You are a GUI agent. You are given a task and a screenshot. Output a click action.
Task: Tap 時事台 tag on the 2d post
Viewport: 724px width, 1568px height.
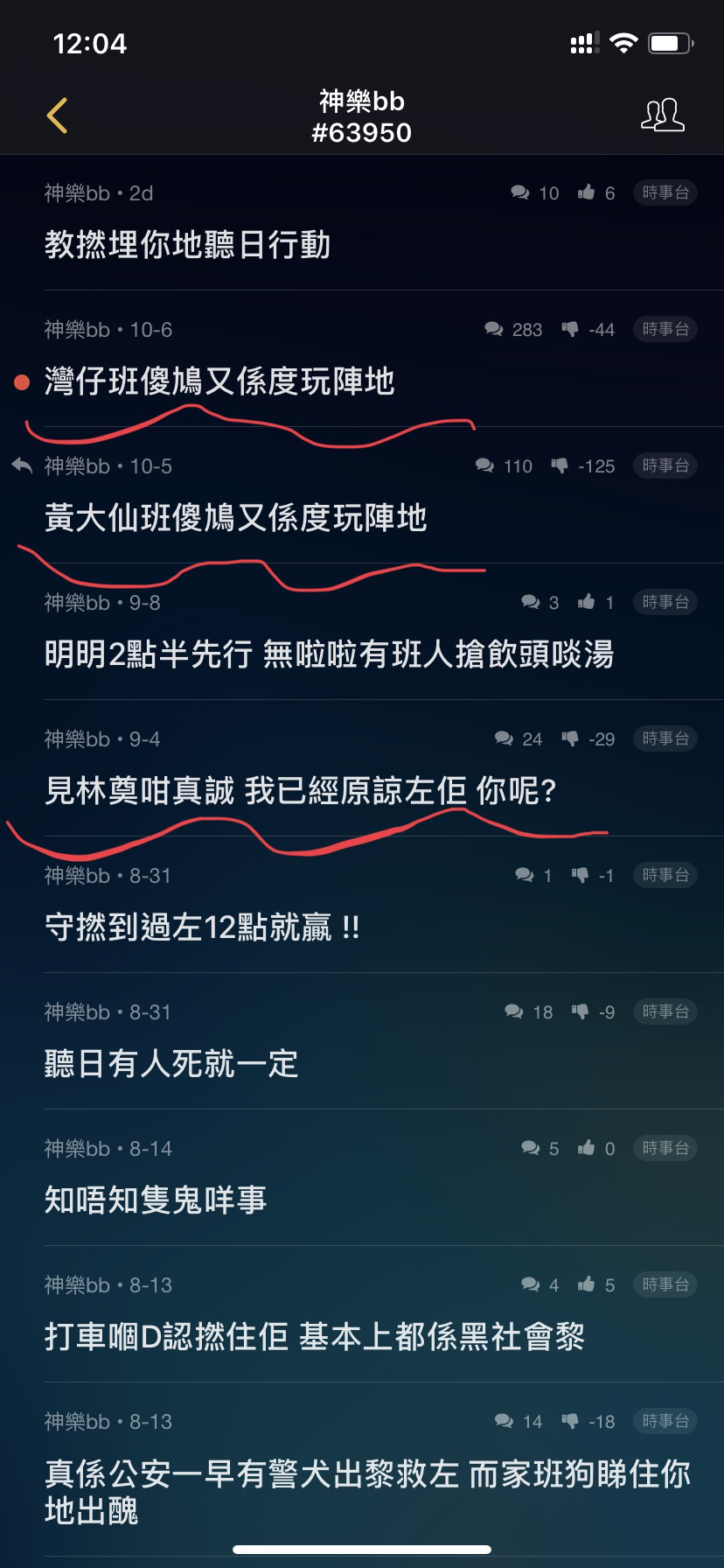(x=665, y=192)
